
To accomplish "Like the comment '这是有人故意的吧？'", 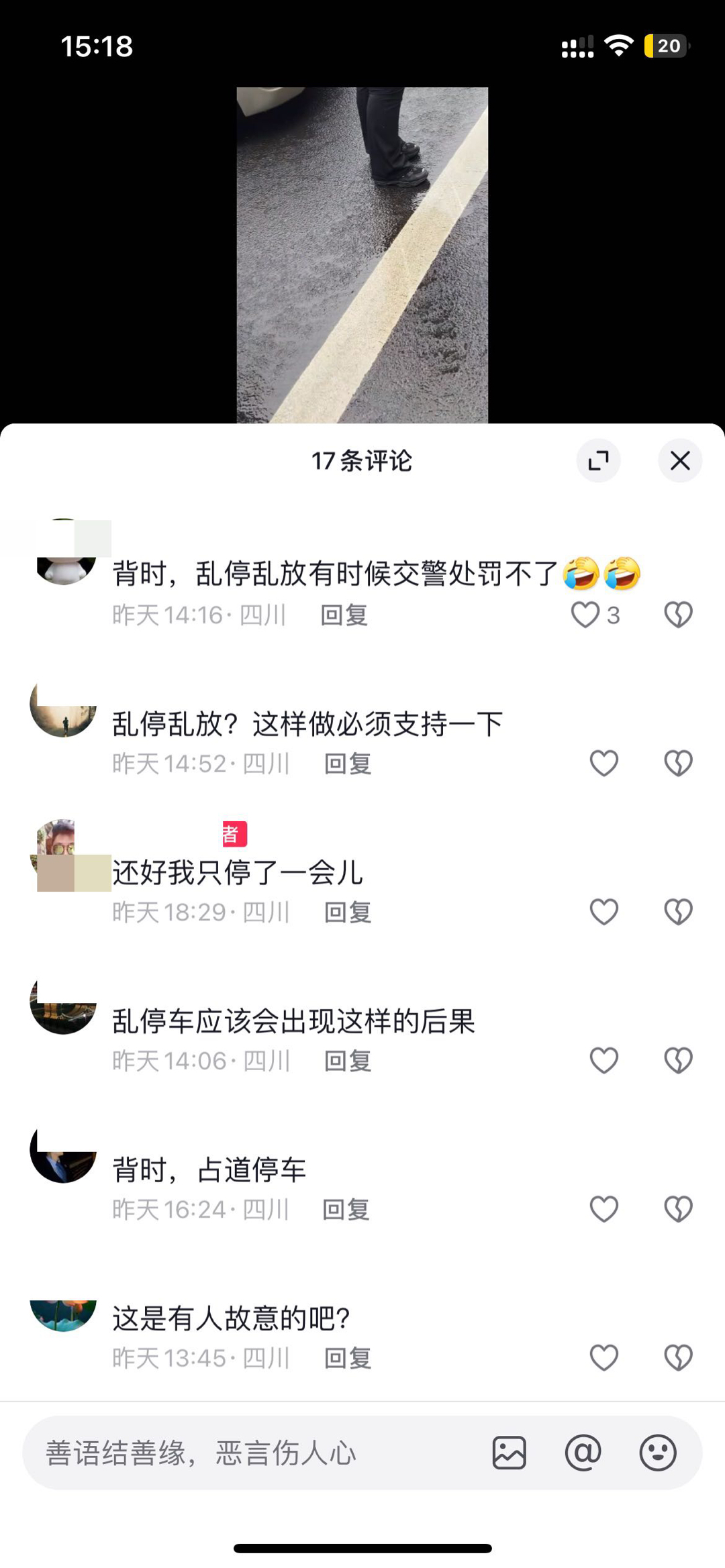I will click(x=603, y=1358).
